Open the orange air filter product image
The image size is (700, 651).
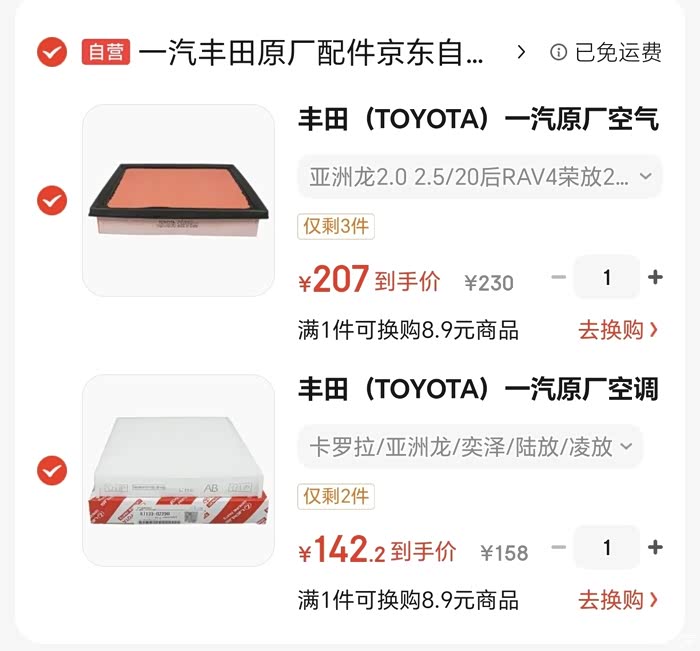tap(179, 200)
